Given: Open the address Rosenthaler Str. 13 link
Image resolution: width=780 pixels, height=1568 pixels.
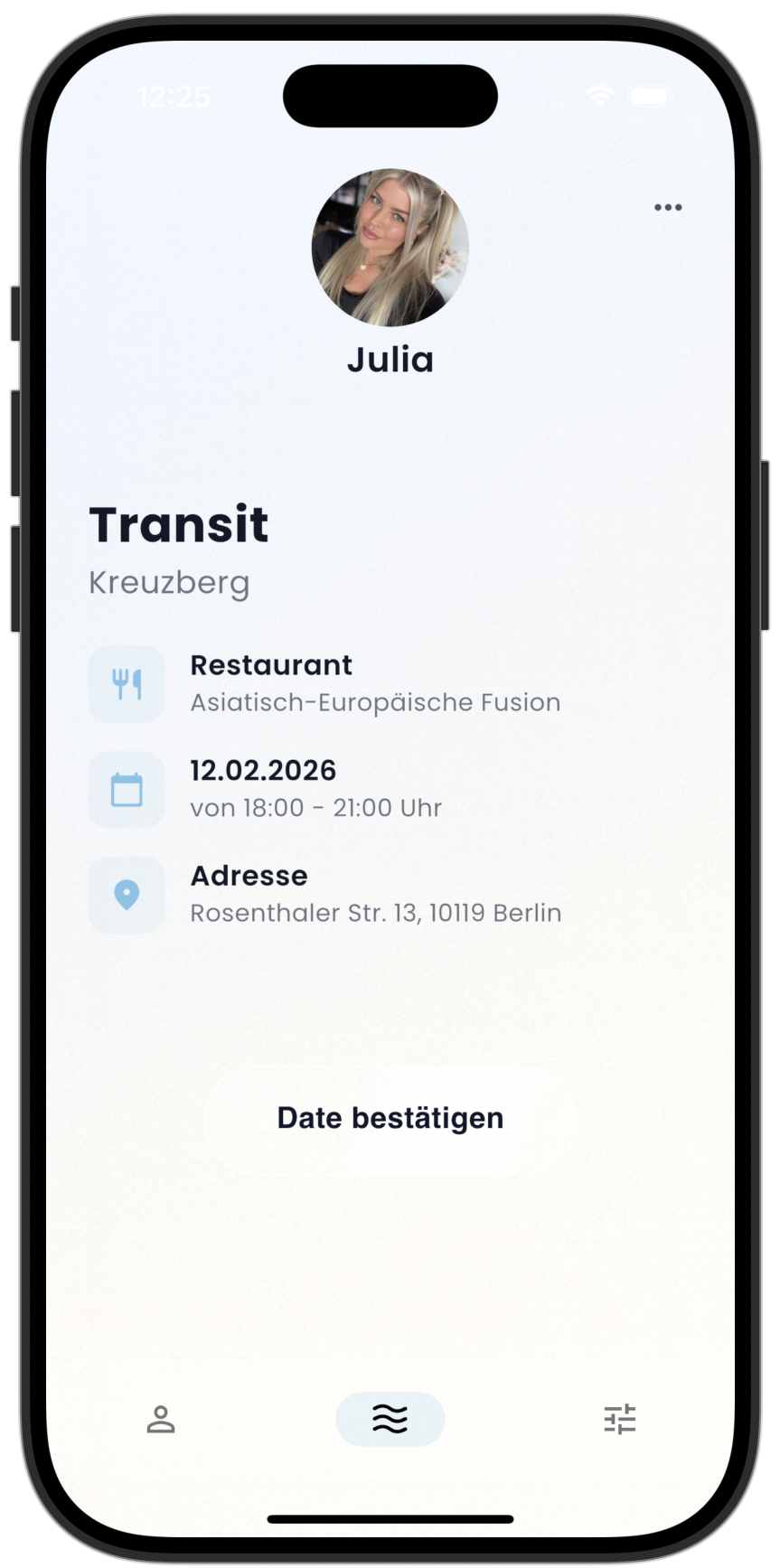Looking at the screenshot, I should 375,914.
